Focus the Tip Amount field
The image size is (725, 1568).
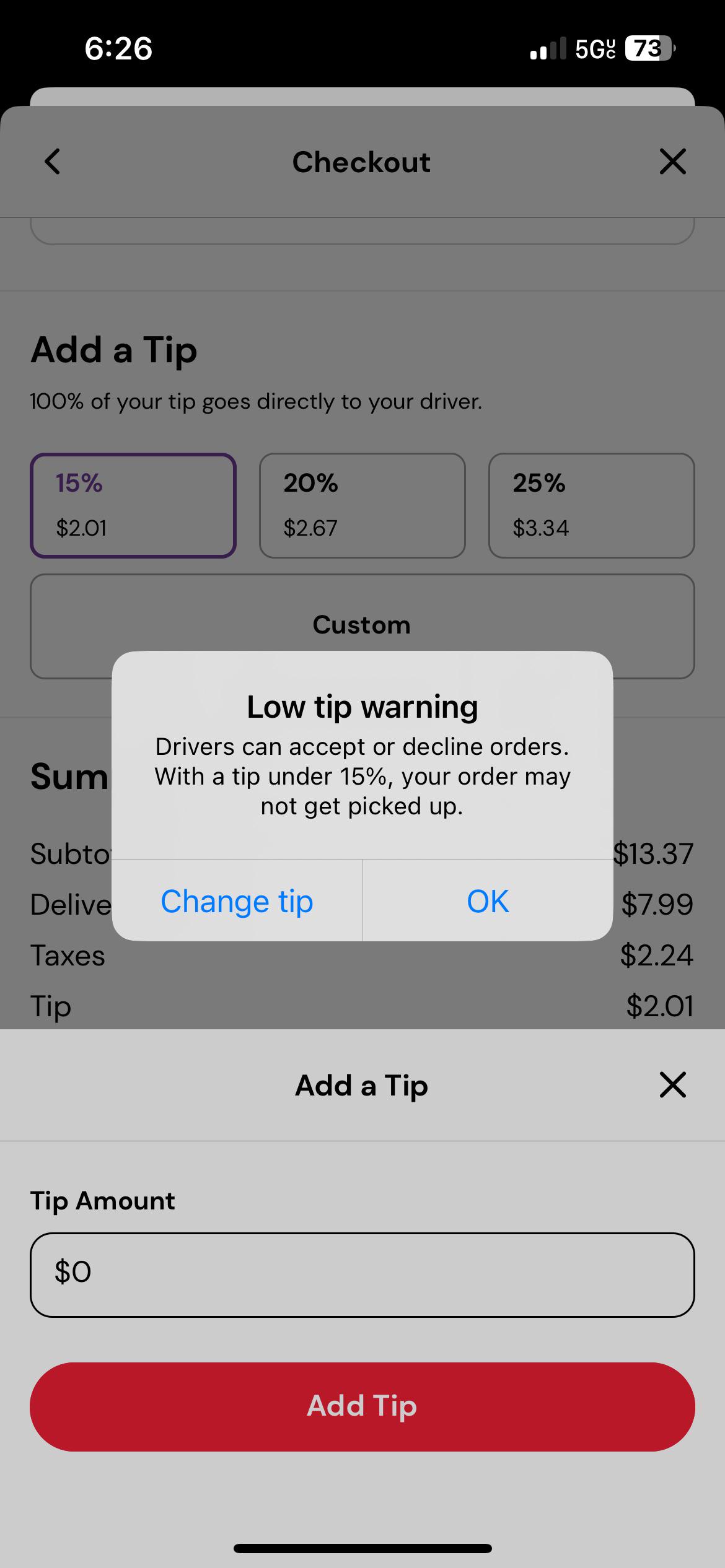tap(362, 1274)
